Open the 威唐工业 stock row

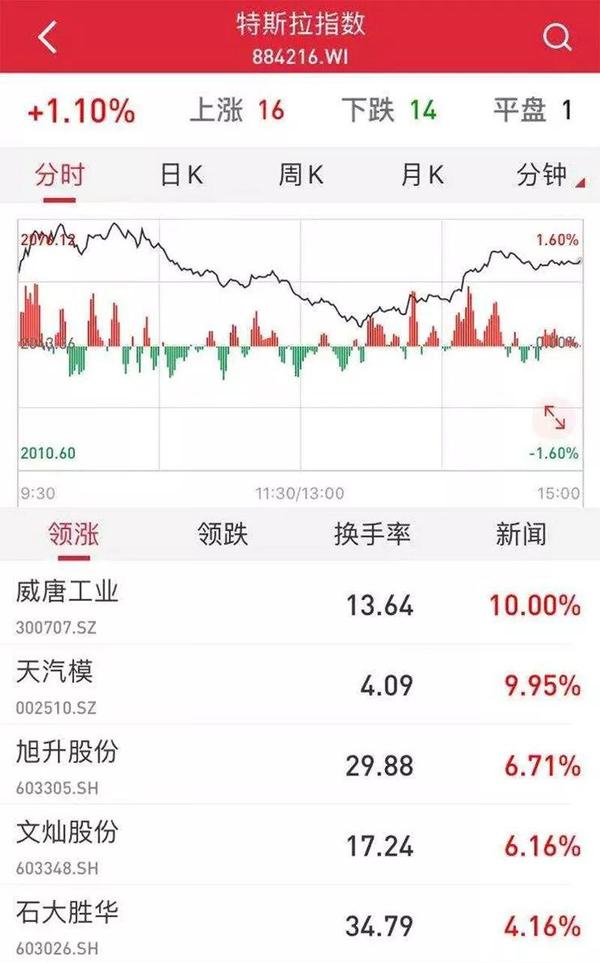pos(300,606)
